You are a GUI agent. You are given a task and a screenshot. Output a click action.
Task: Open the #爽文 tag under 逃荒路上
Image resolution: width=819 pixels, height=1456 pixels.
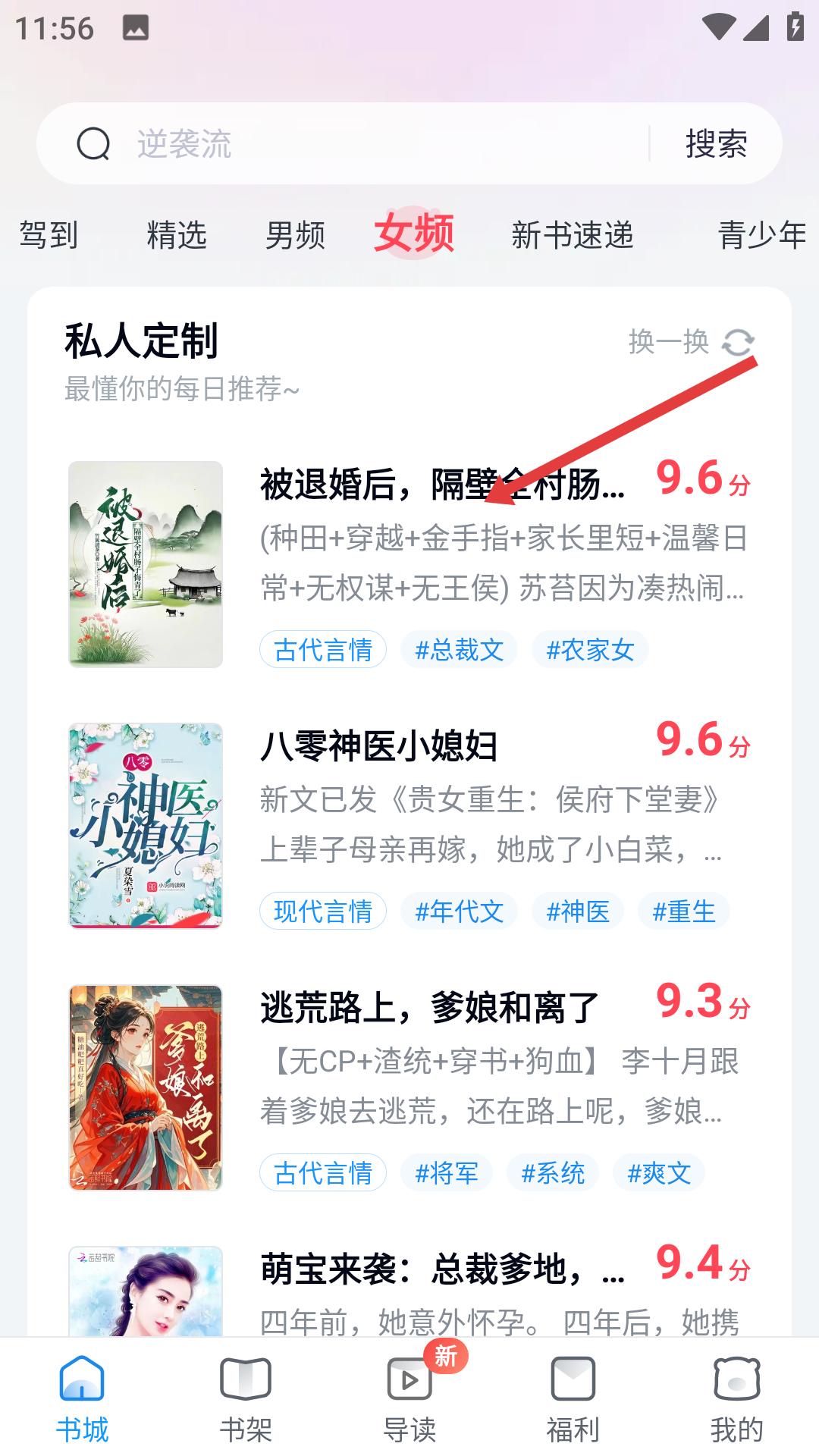coord(659,1172)
